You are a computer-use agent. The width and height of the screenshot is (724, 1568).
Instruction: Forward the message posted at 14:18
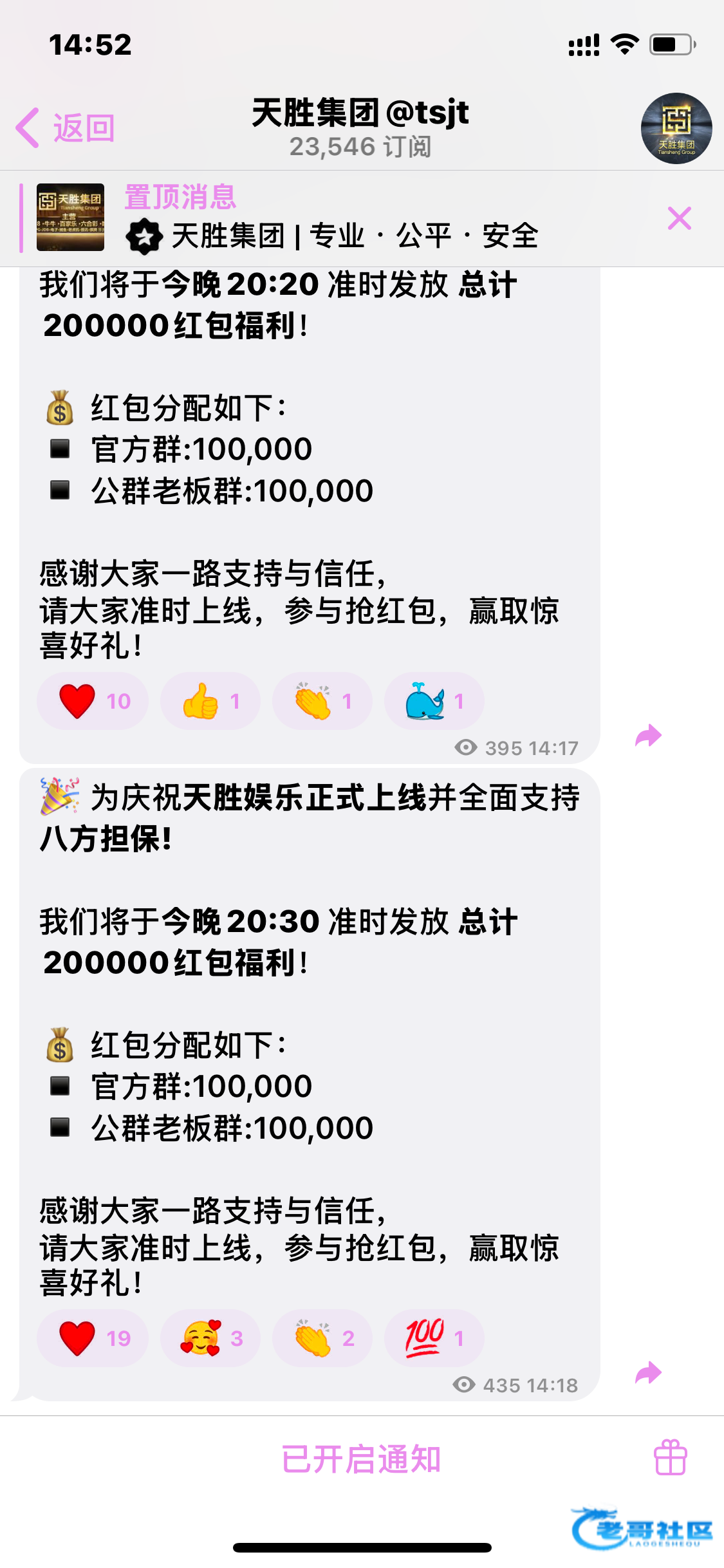[648, 1372]
